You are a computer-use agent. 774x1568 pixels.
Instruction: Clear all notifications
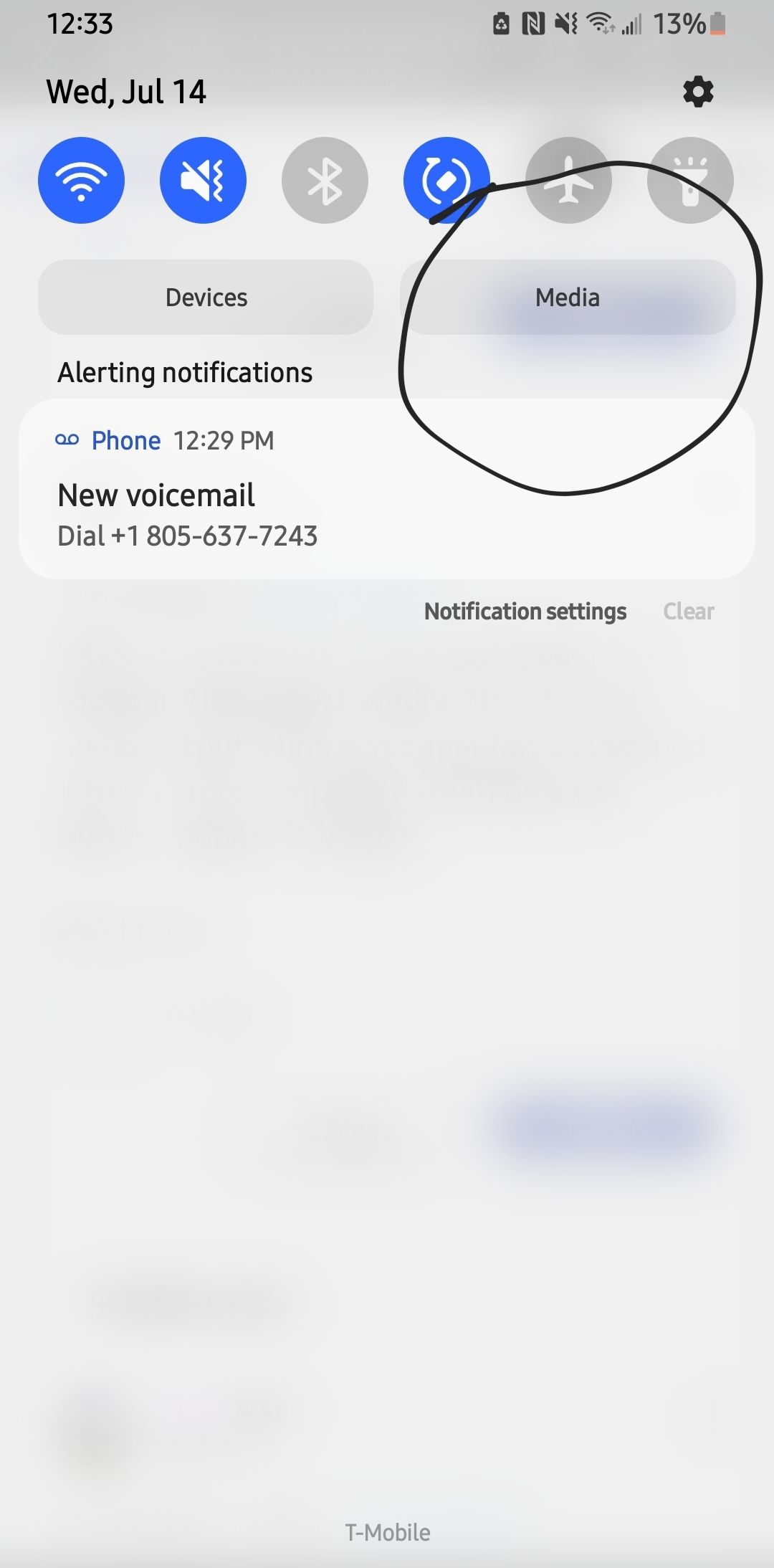pyautogui.click(x=688, y=611)
